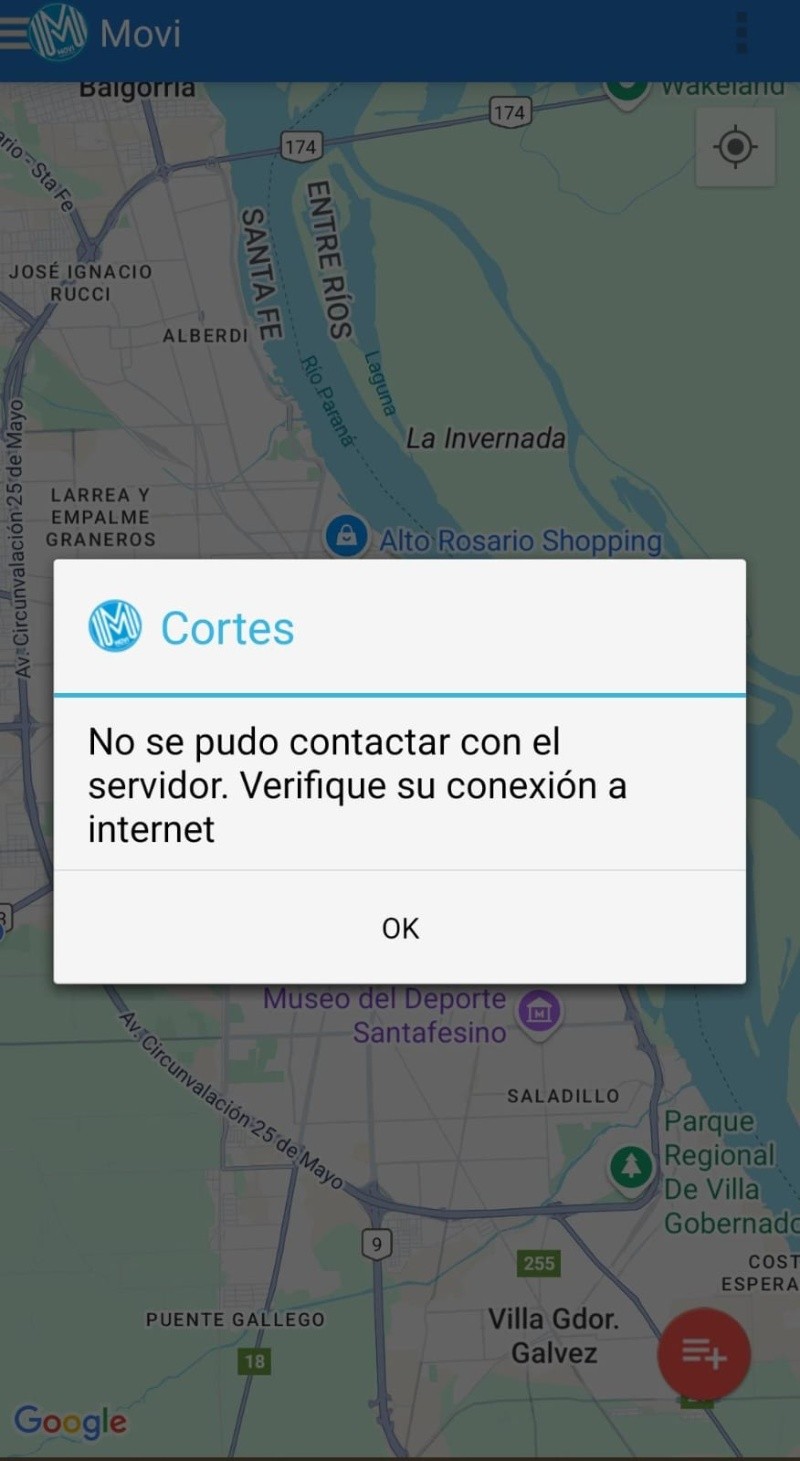Open Museo del Deporte Santafesino marker
800x1461 pixels.
point(541,1011)
